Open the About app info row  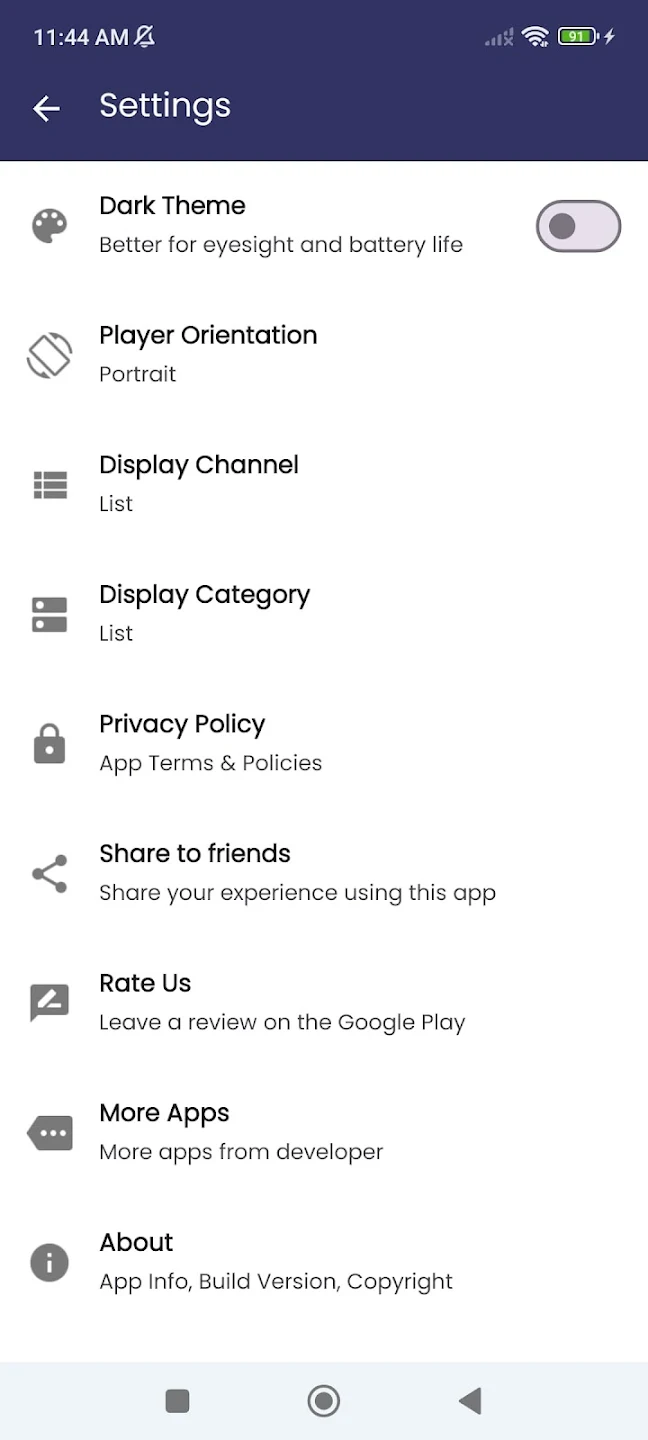[275, 1261]
